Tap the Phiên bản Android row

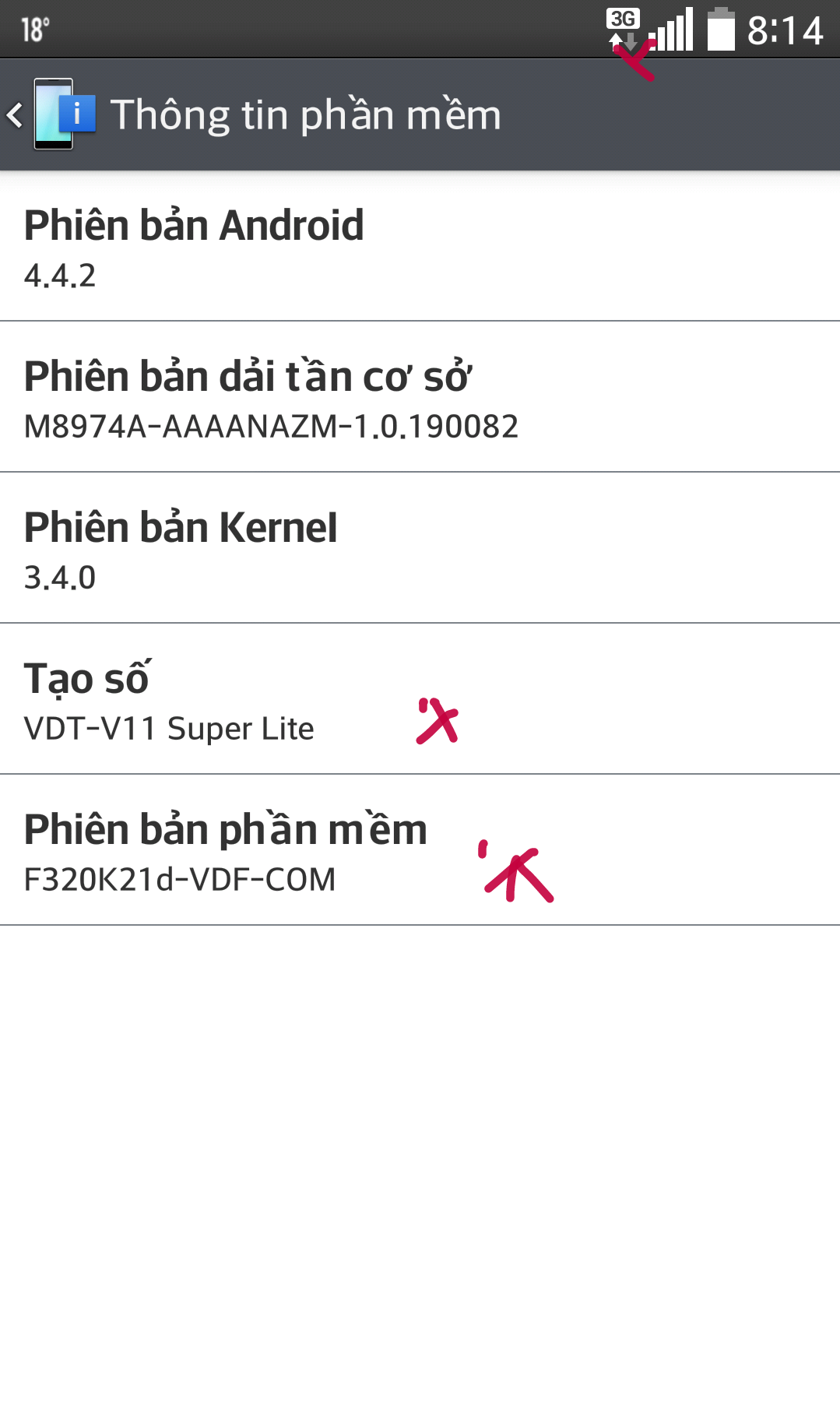(x=420, y=247)
